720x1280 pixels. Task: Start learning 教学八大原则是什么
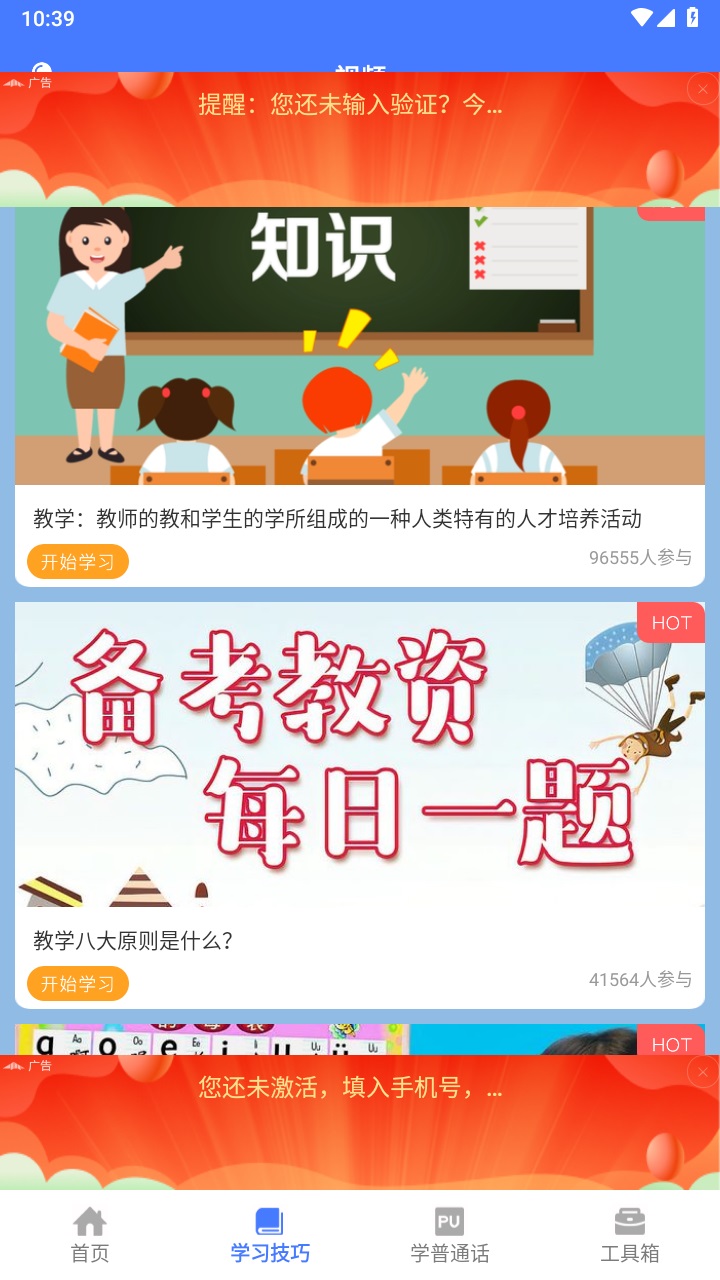pyautogui.click(x=78, y=984)
